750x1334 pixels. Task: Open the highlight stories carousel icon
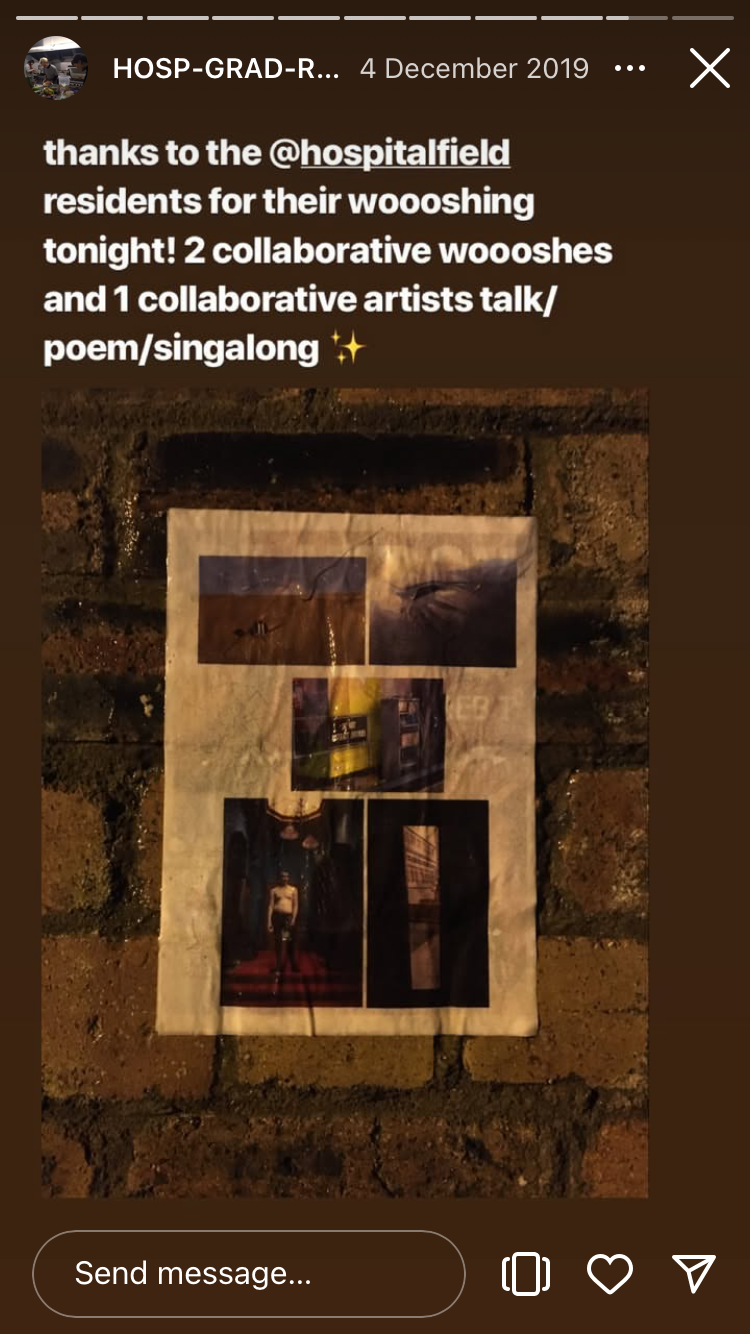point(526,1273)
